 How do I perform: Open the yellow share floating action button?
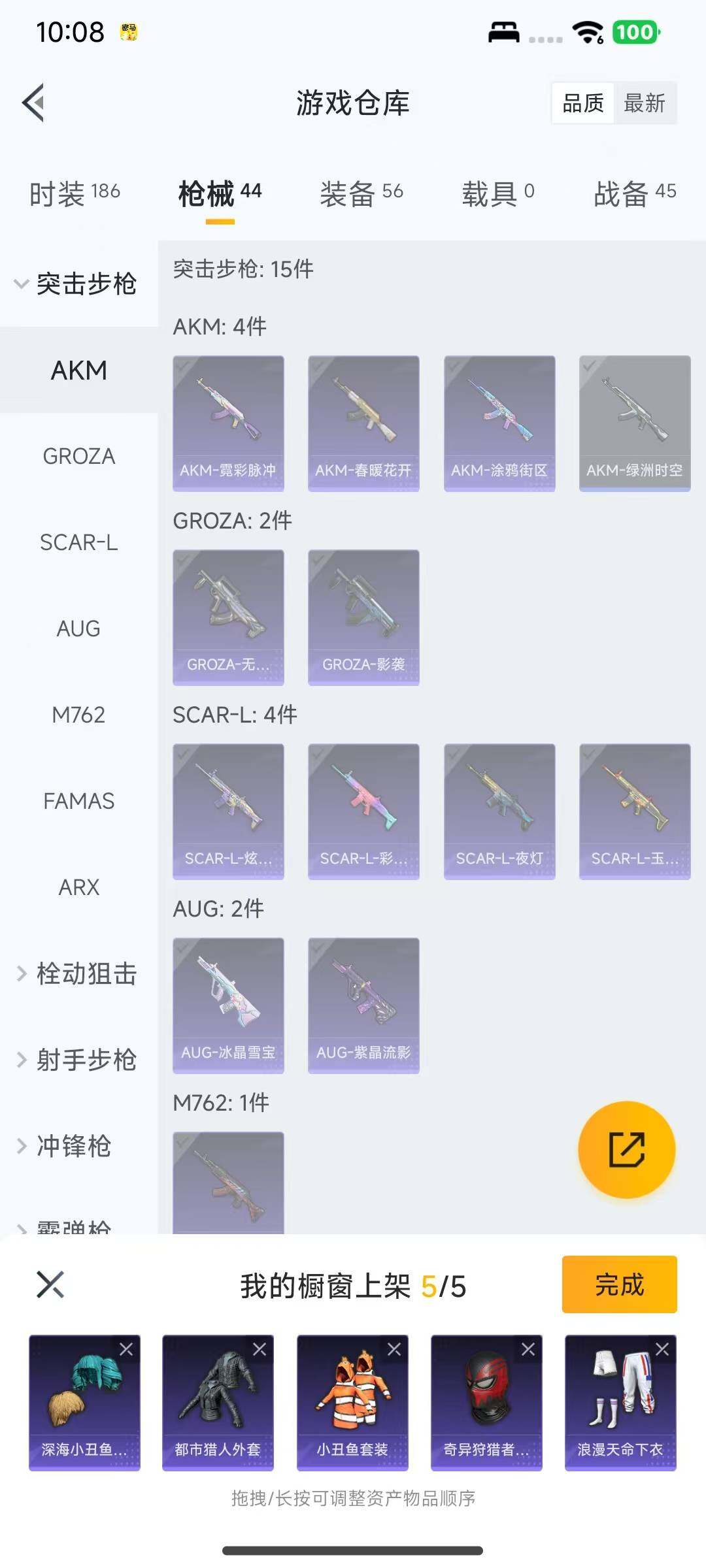[x=626, y=1150]
